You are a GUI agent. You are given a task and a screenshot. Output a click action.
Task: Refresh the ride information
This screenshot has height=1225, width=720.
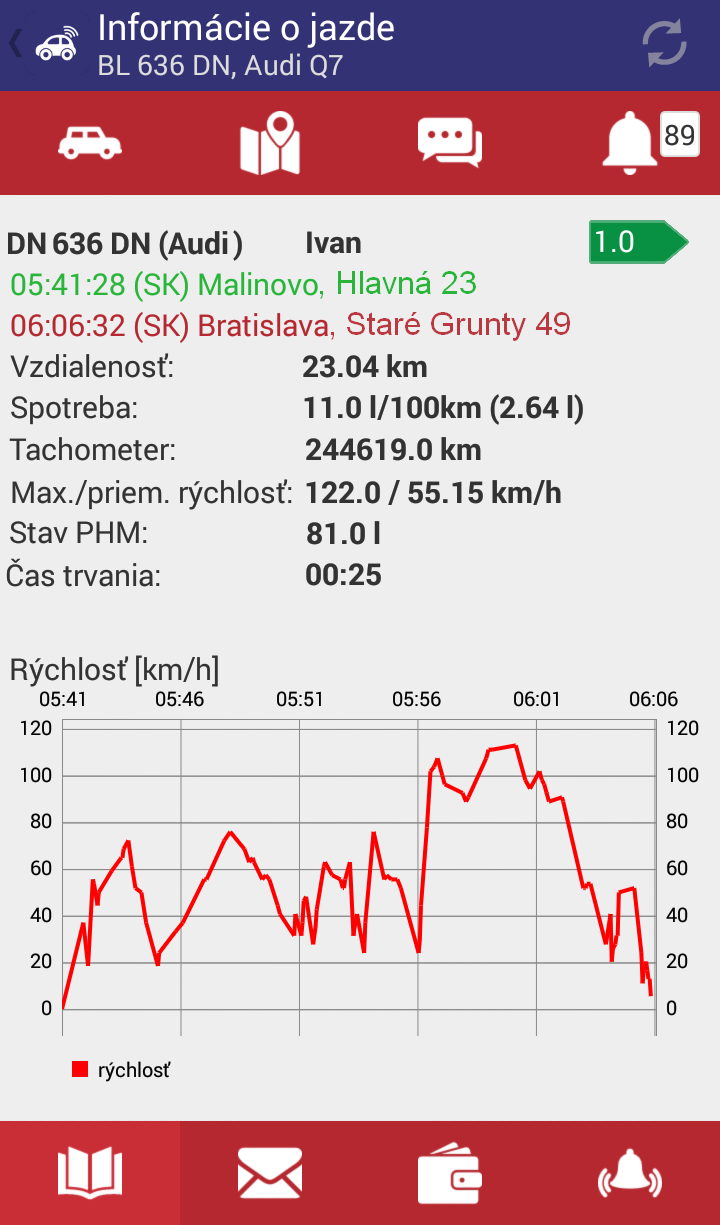click(x=664, y=44)
